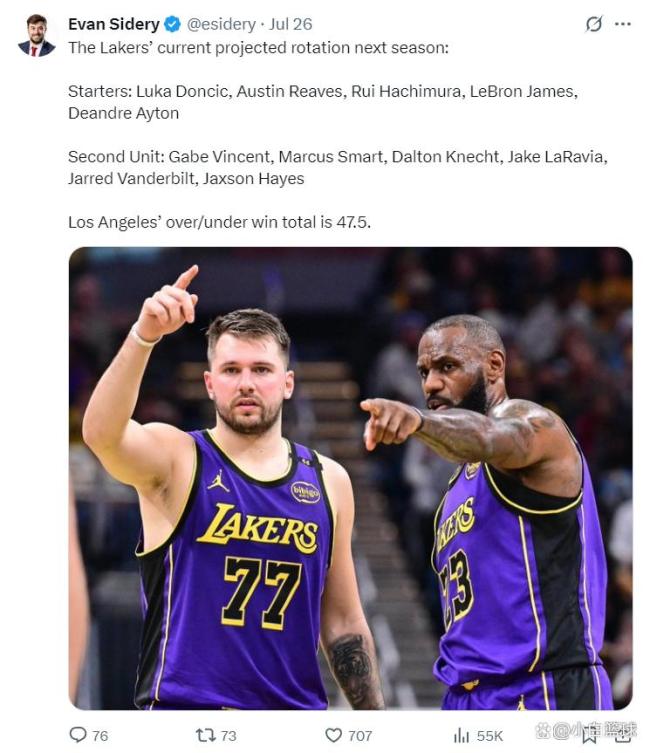
Task: Open the Jul 26 timestamp link
Action: coord(289,24)
